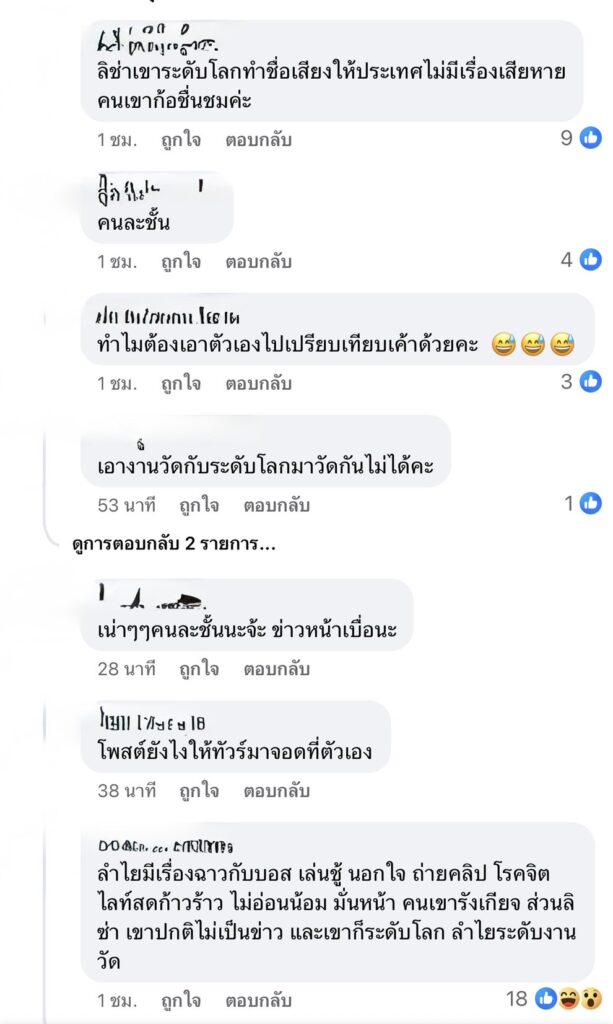613x1024 pixels.
Task: Reply to the comment starting เน่าๆๆคนละชั้น
Action: 273,669
